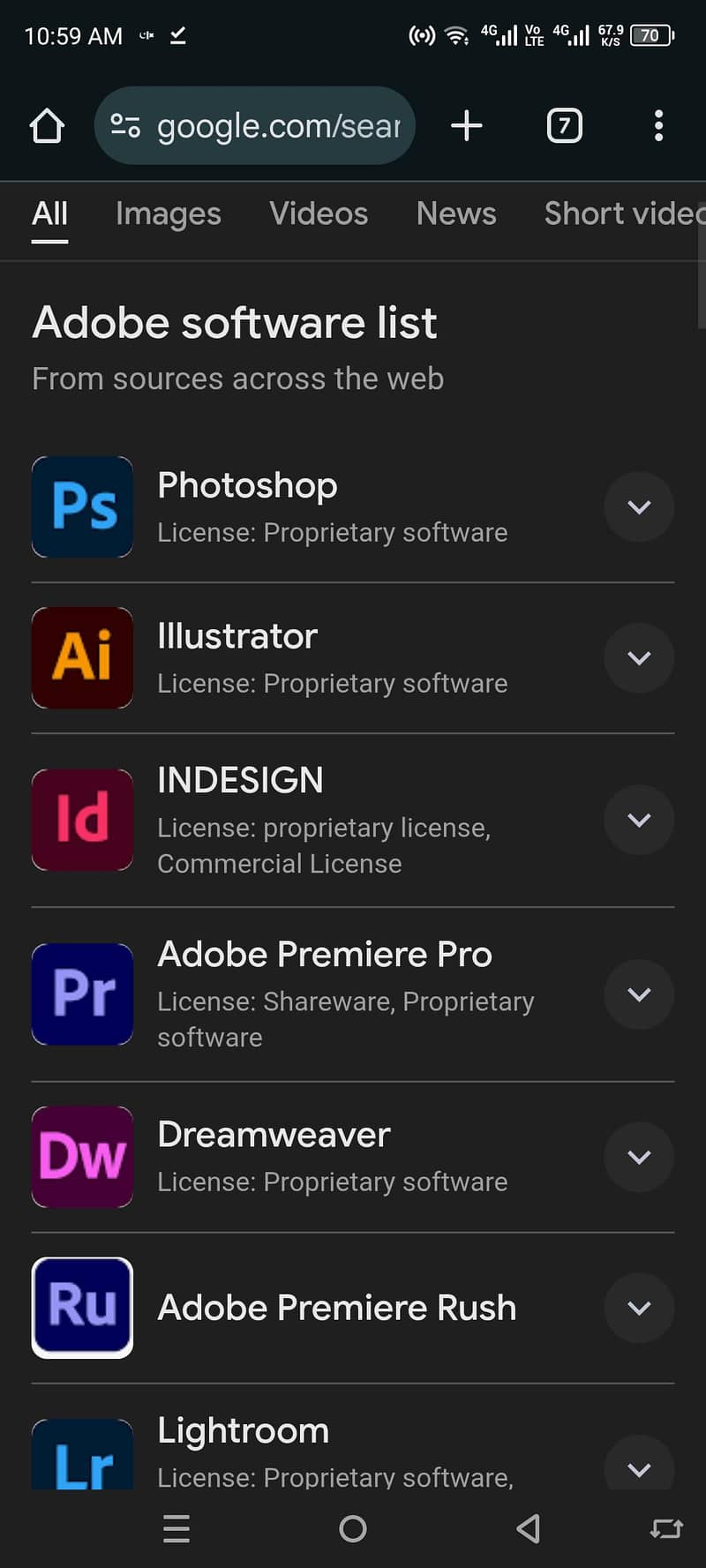Open the Lightroom Lr icon
The height and width of the screenshot is (1568, 706).
(82, 1454)
